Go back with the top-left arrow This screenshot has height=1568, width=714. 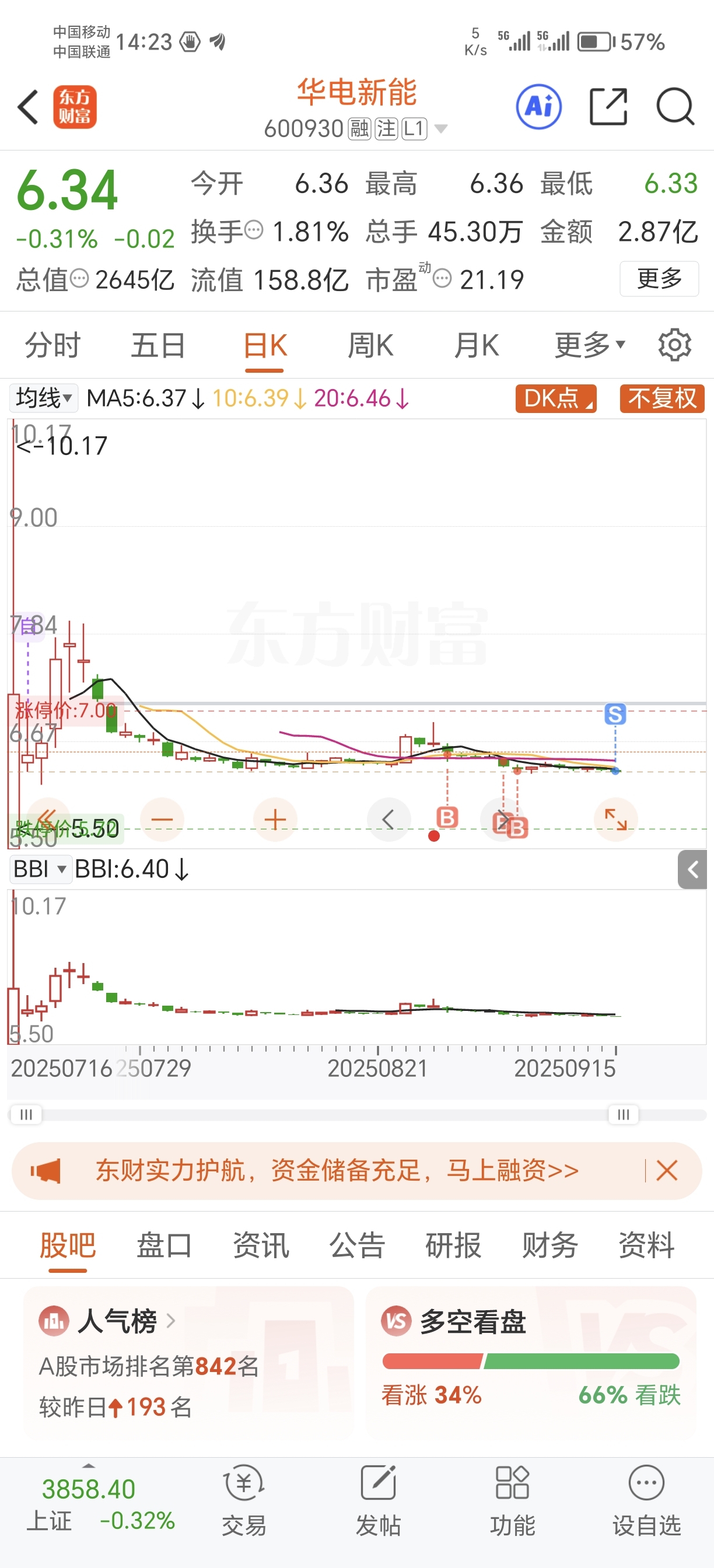click(28, 107)
